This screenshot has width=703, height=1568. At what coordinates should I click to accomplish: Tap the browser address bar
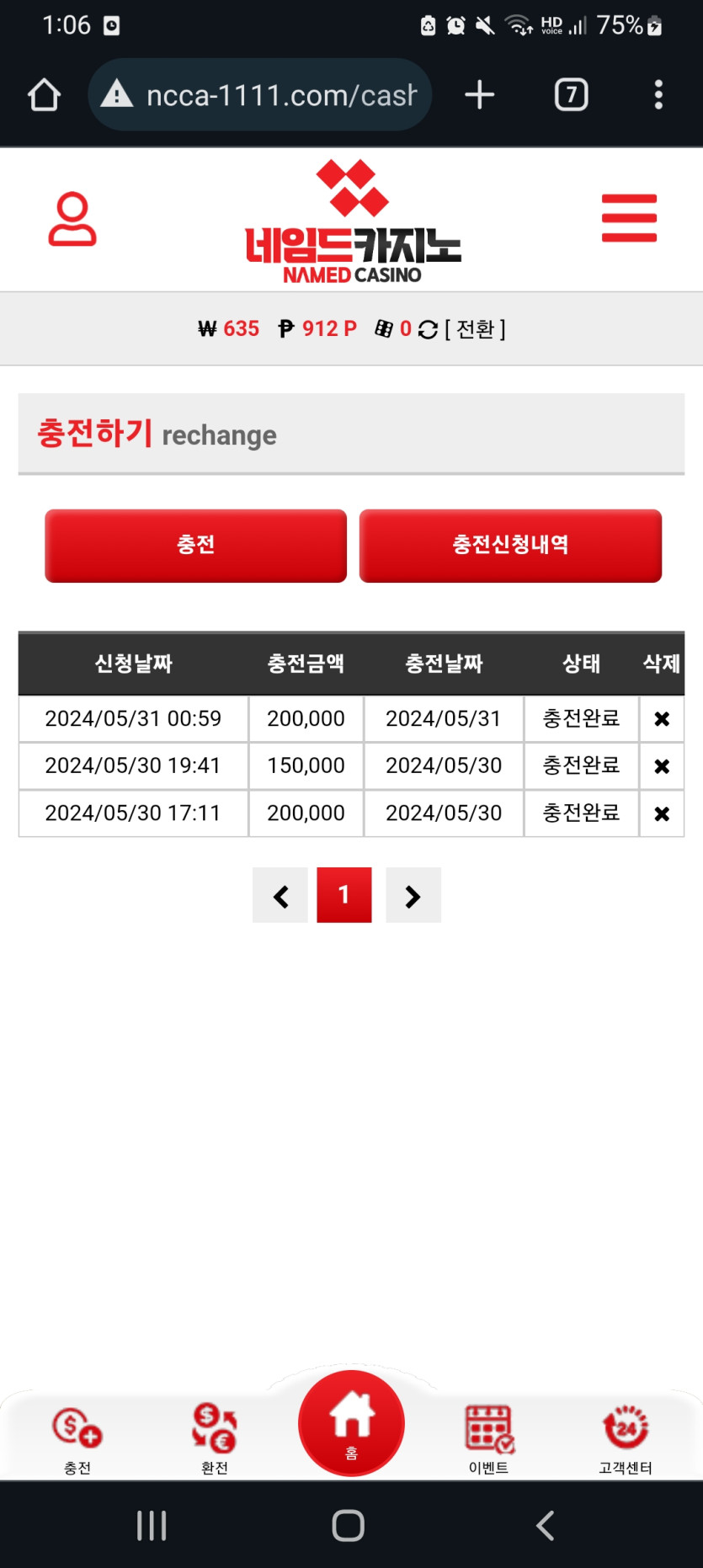[x=261, y=94]
